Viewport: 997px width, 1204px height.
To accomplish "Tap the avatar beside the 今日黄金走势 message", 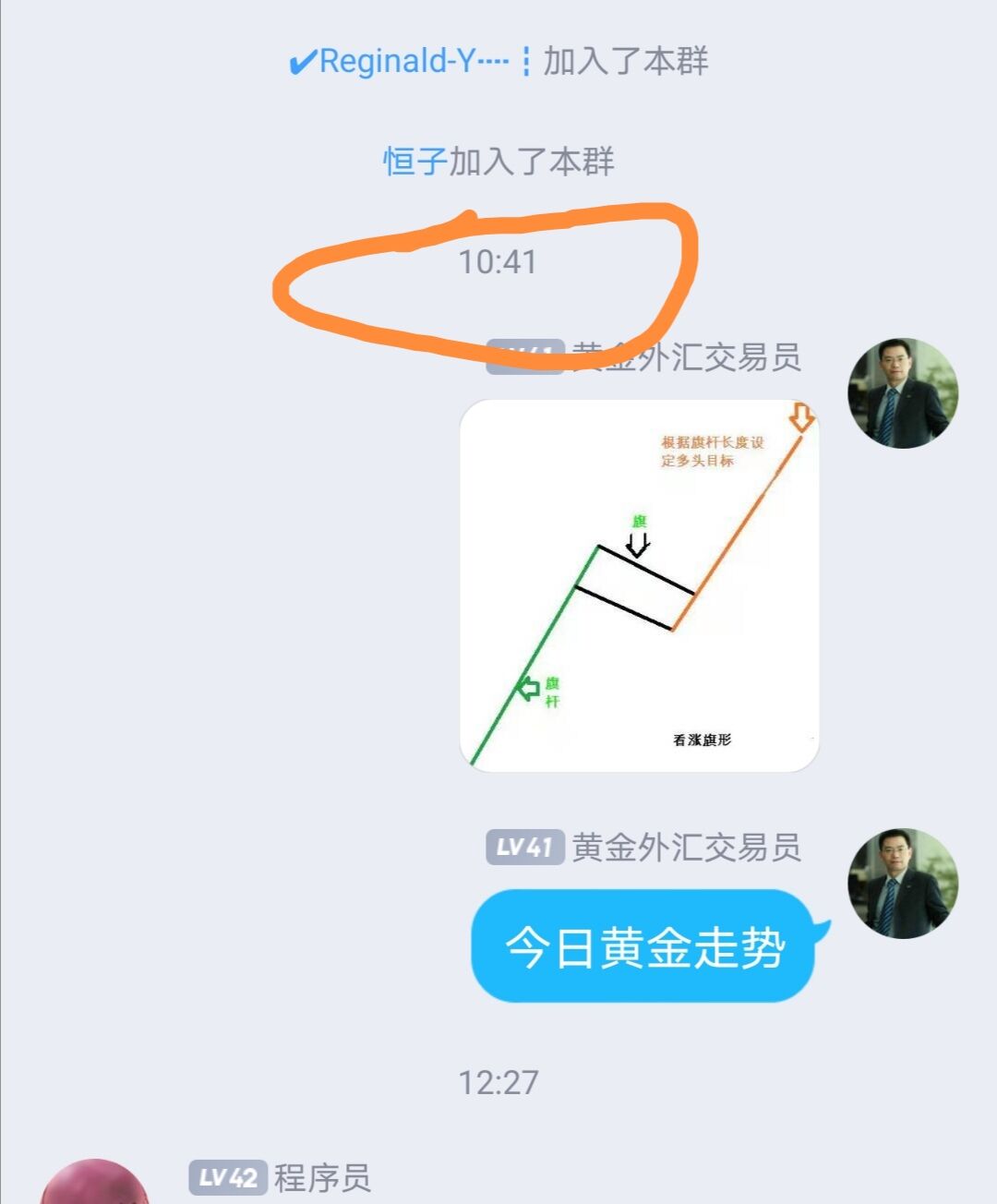I will (x=902, y=884).
